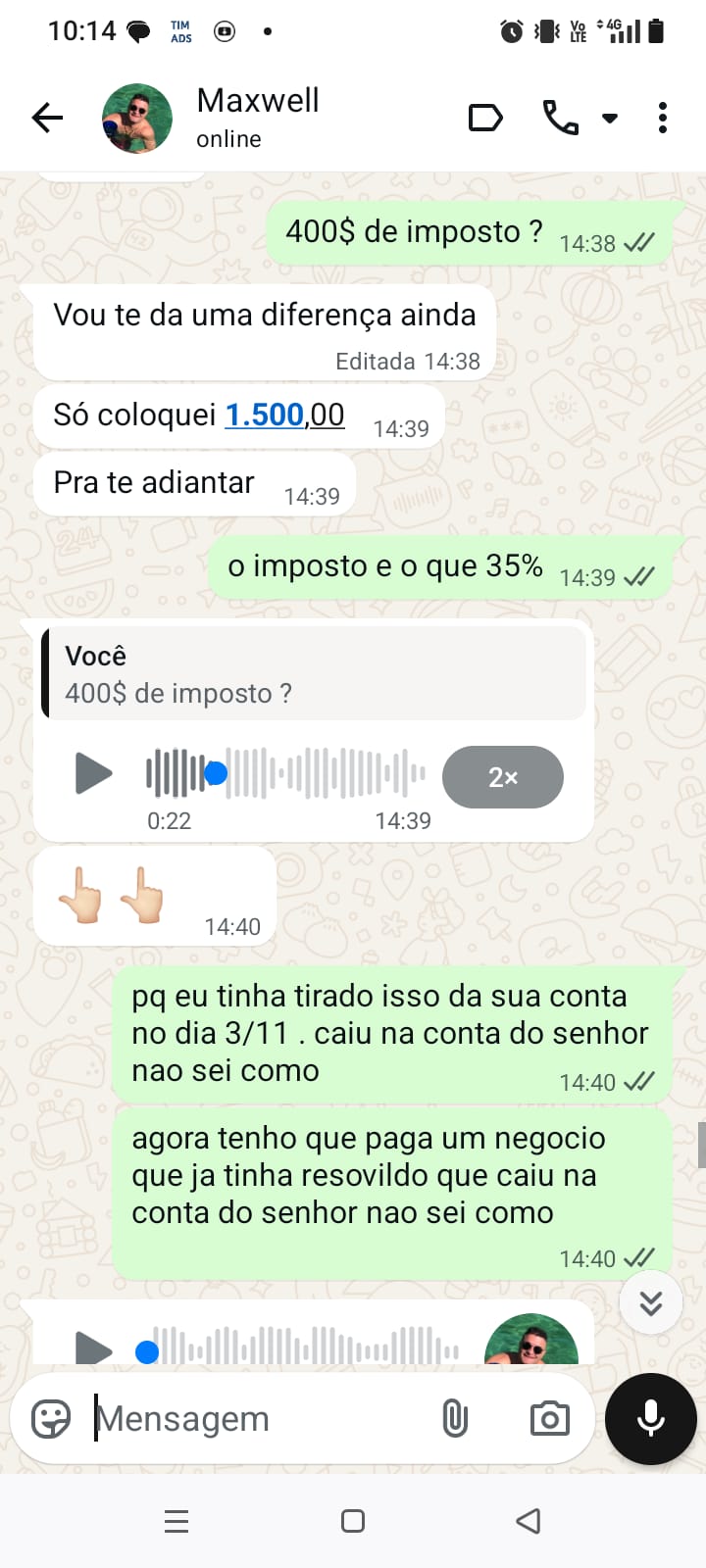This screenshot has width=706, height=1568.
Task: Open the 1.500,00 underlined link
Action: tap(284, 415)
